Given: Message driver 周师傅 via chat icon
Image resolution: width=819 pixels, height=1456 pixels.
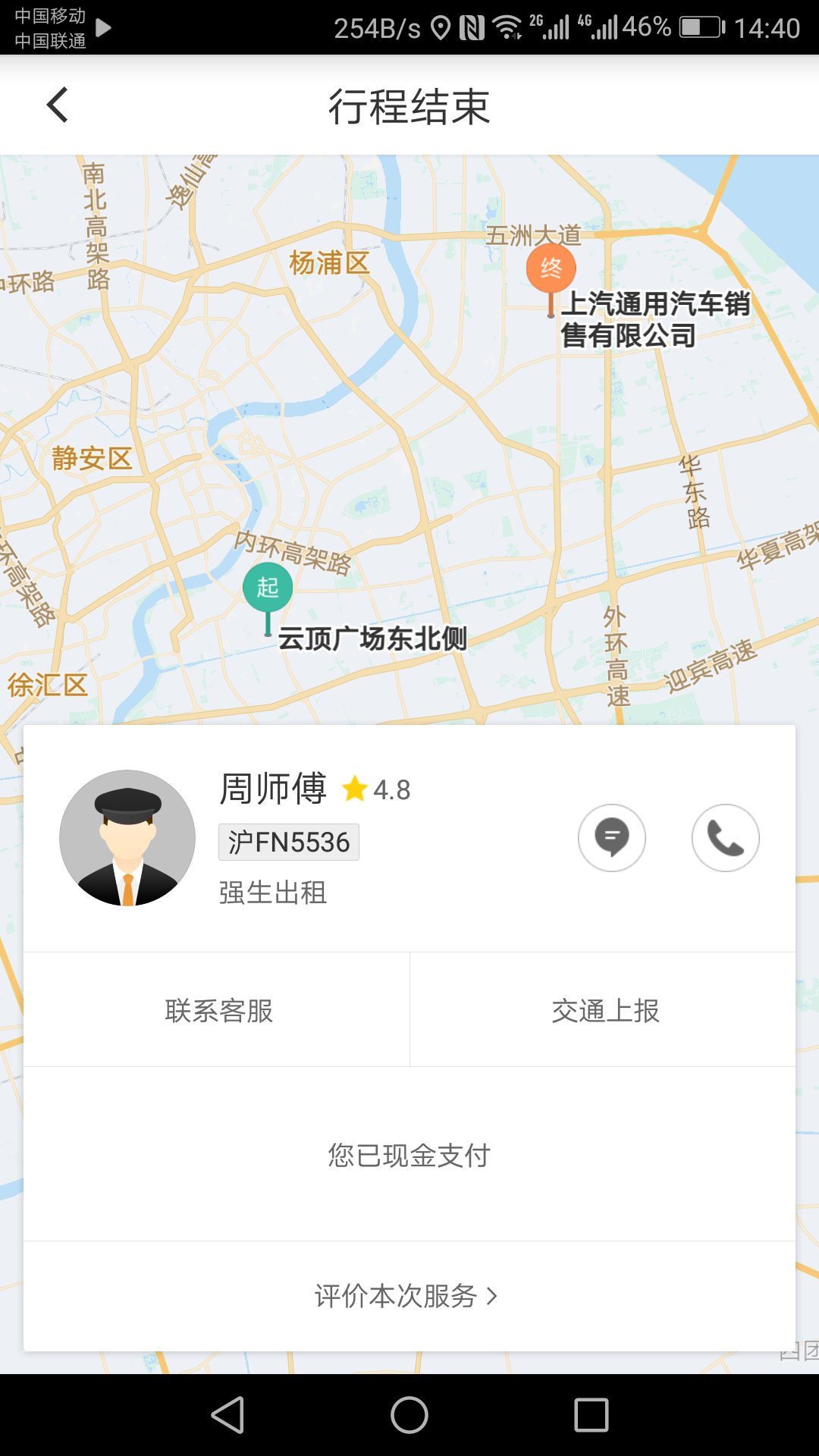Looking at the screenshot, I should tap(611, 837).
